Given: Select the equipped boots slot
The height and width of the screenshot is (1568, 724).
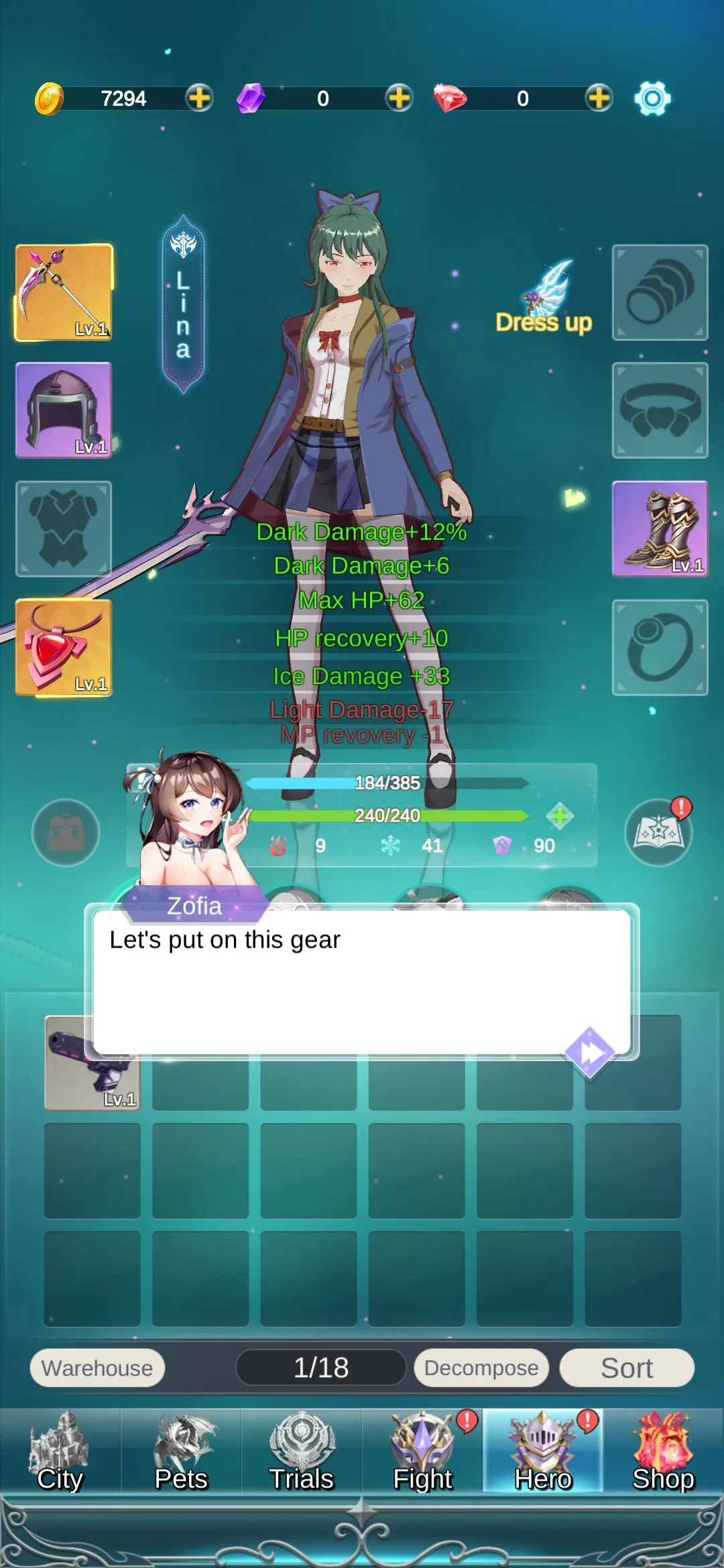Looking at the screenshot, I should 660,529.
